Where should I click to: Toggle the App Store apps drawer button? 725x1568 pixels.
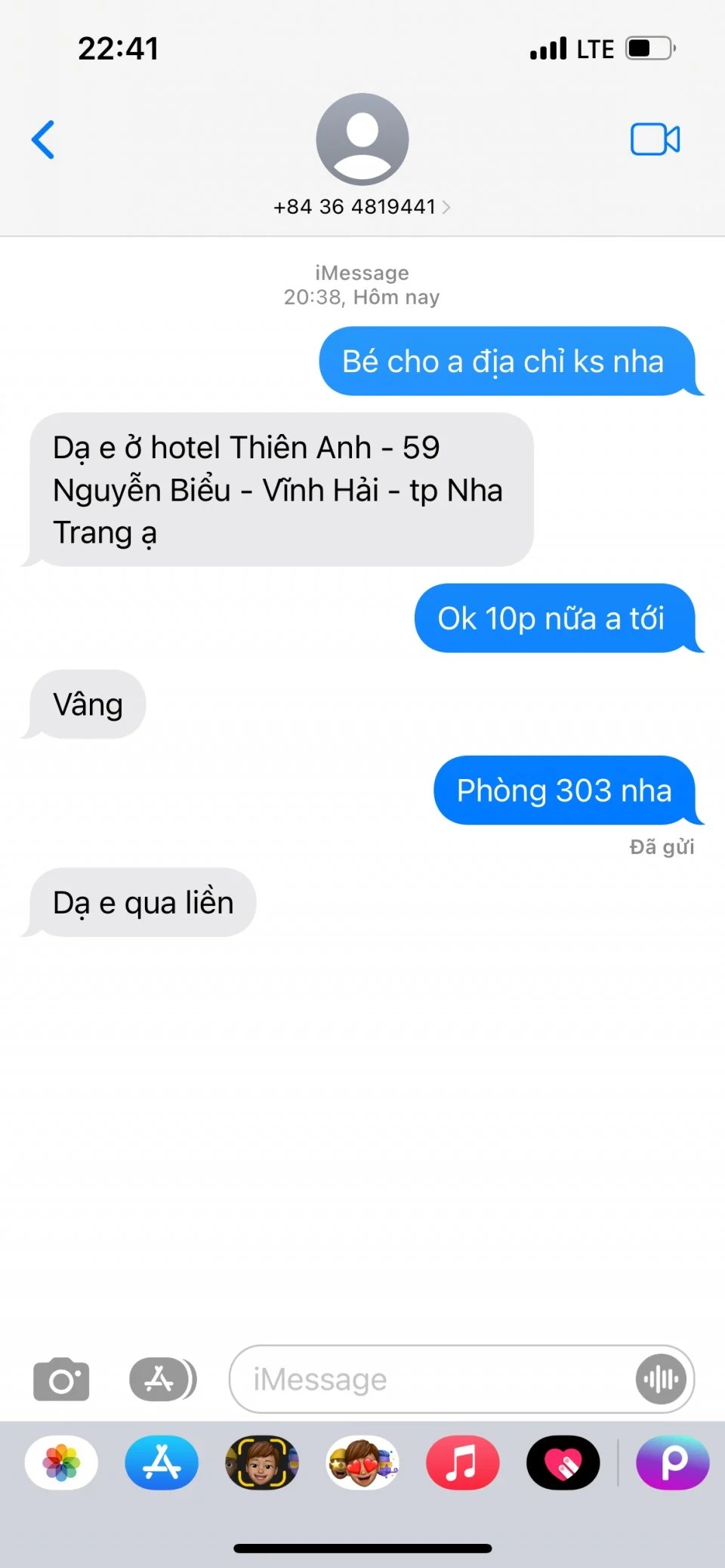[162, 1380]
